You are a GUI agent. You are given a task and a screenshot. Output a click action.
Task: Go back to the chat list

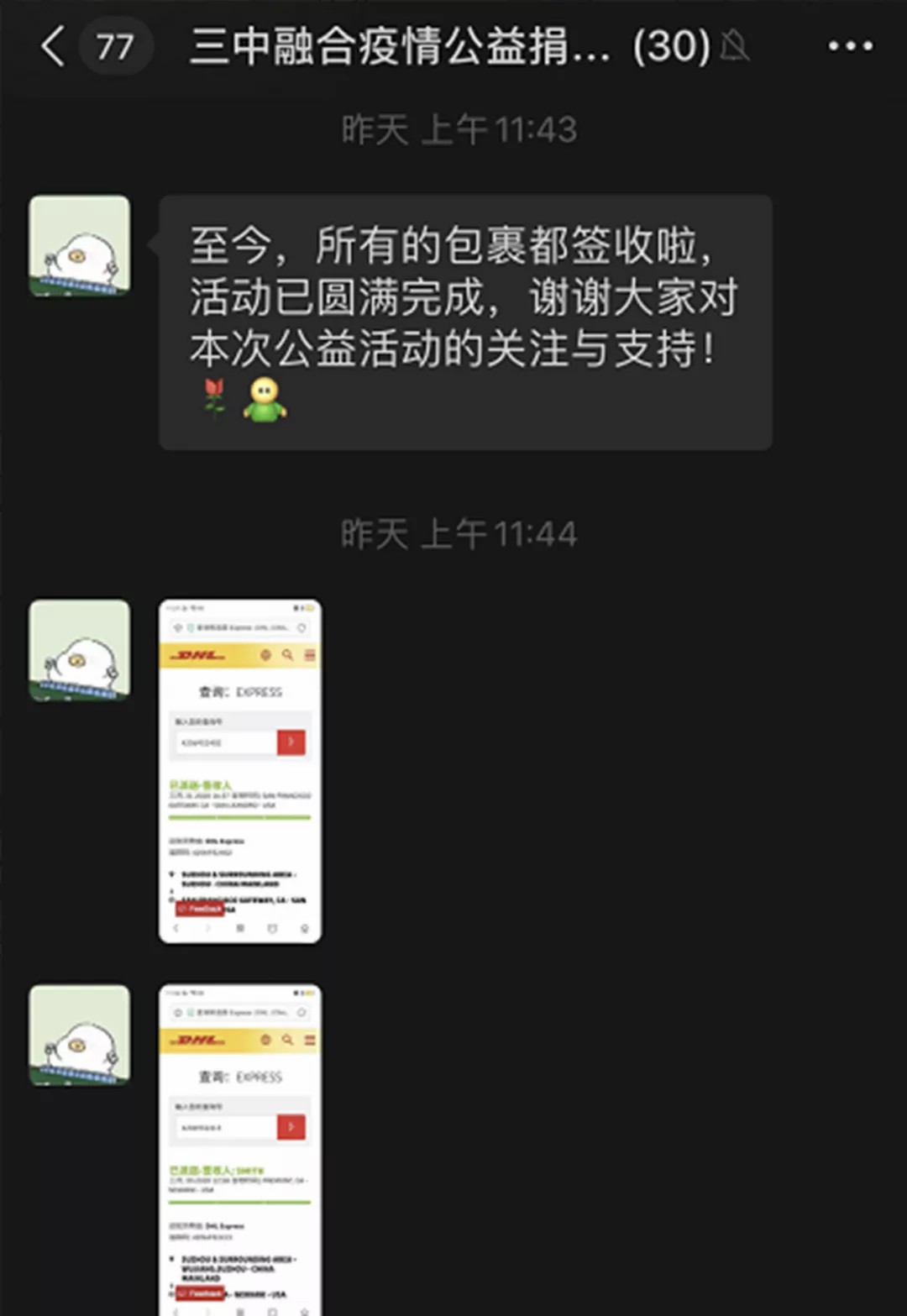tap(54, 46)
